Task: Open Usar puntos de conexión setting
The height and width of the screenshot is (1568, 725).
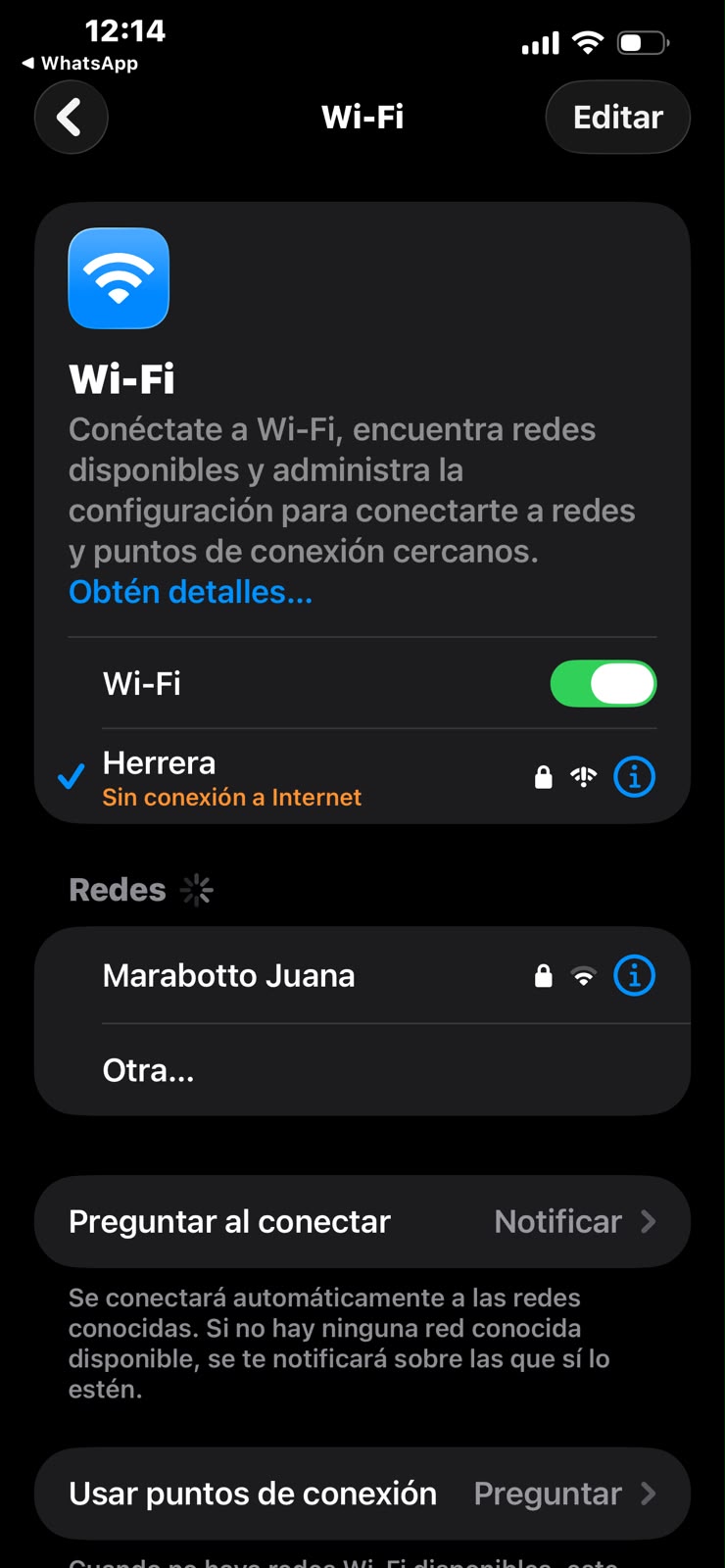Action: [362, 1494]
